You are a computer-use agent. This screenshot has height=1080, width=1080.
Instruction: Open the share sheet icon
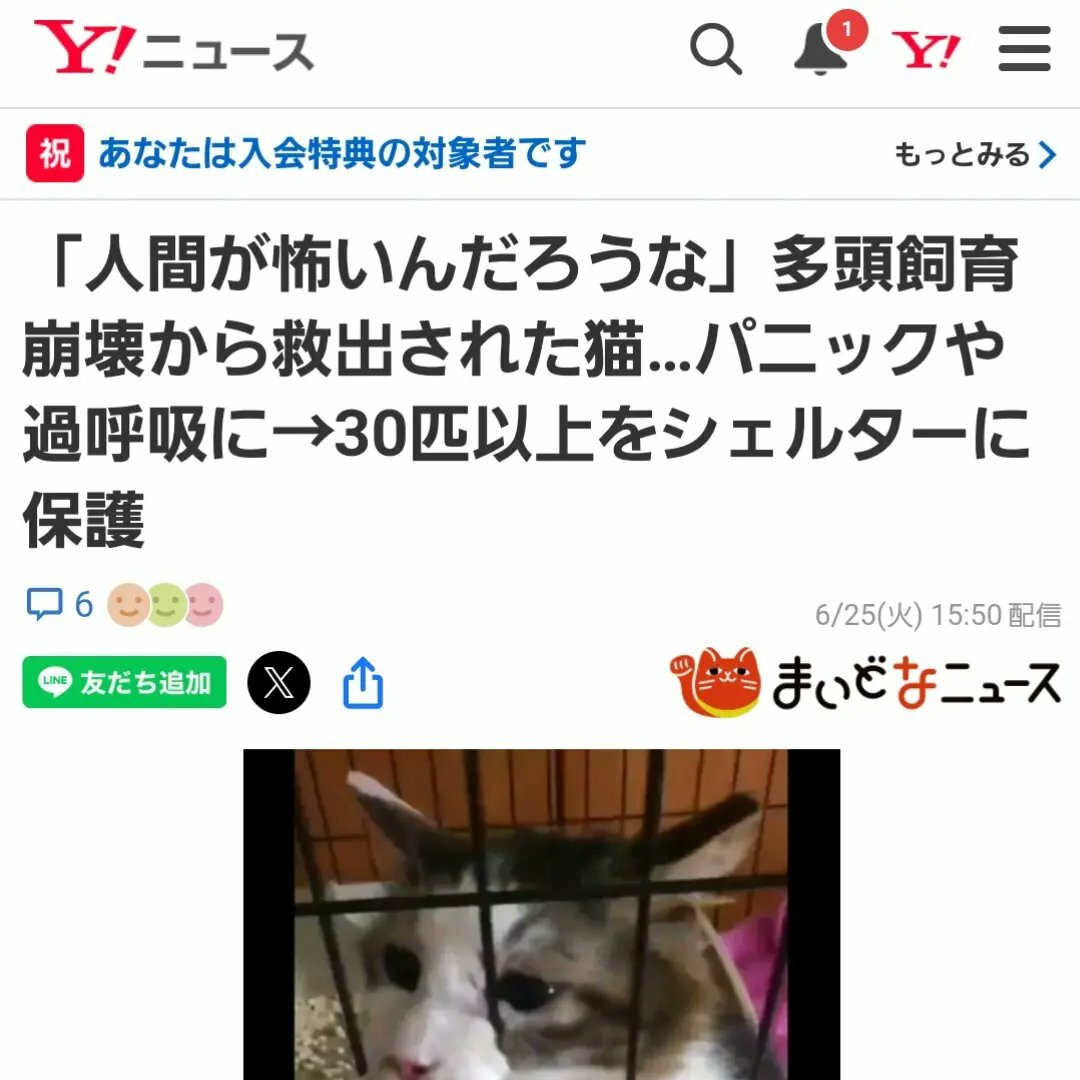363,684
